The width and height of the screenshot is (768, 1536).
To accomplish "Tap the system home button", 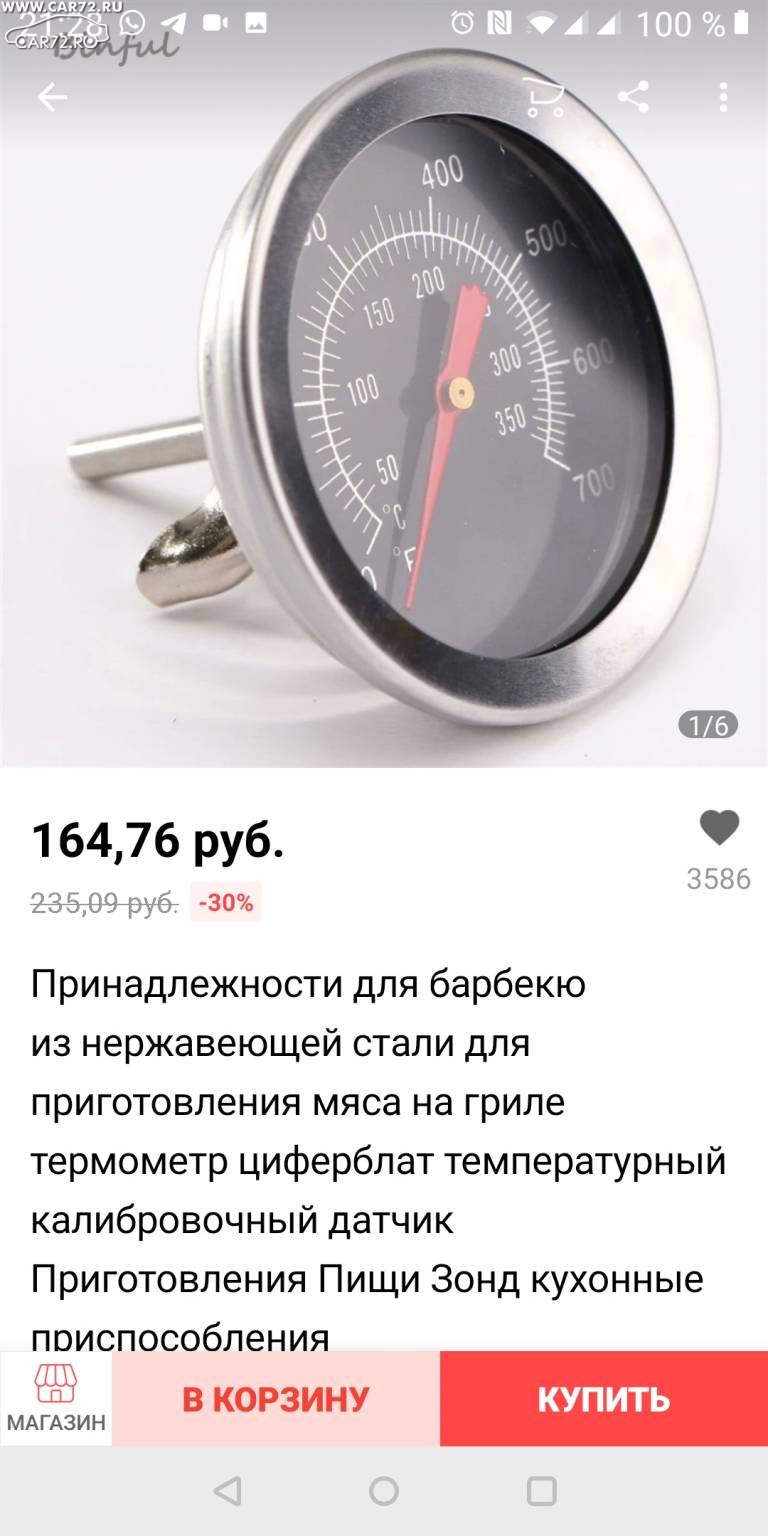I will [384, 1491].
